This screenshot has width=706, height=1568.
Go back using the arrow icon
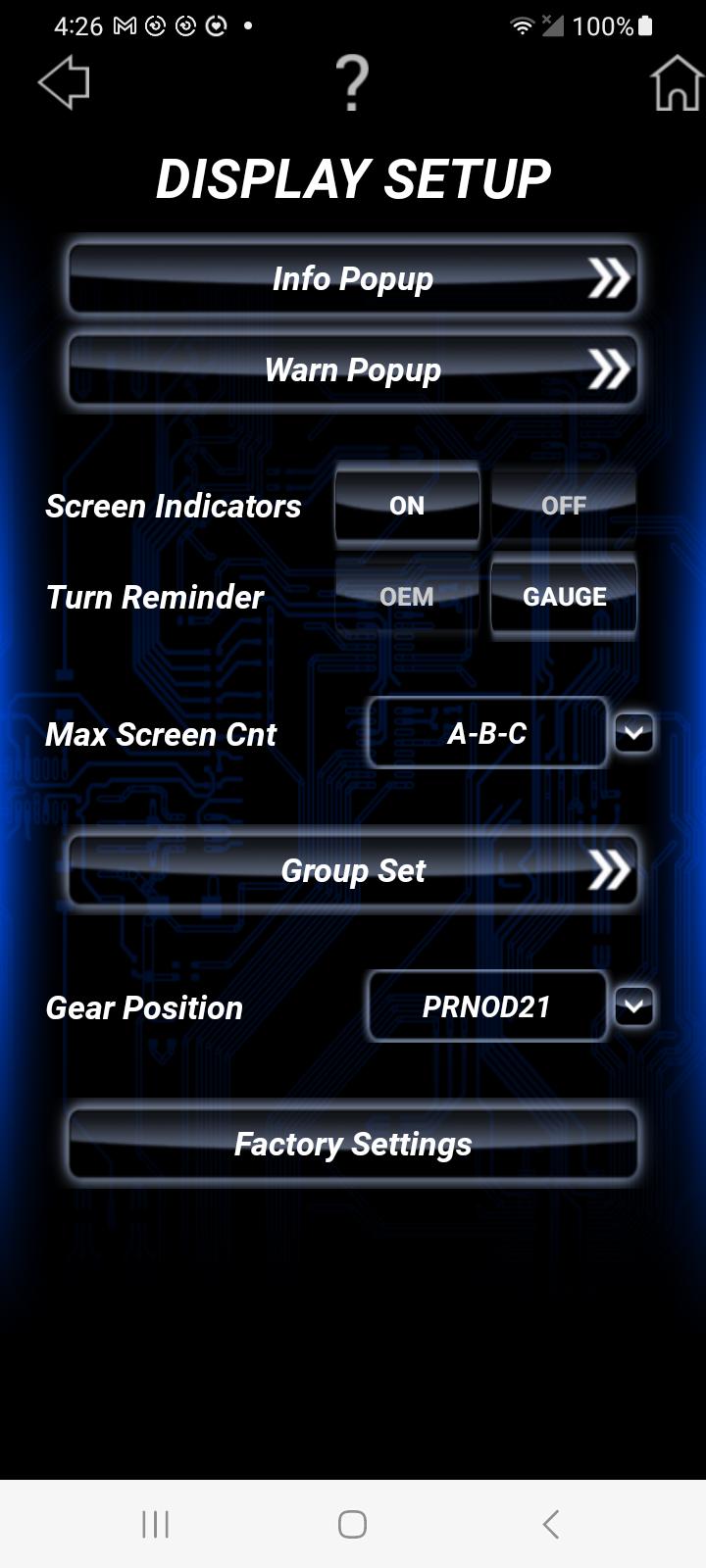tap(64, 82)
